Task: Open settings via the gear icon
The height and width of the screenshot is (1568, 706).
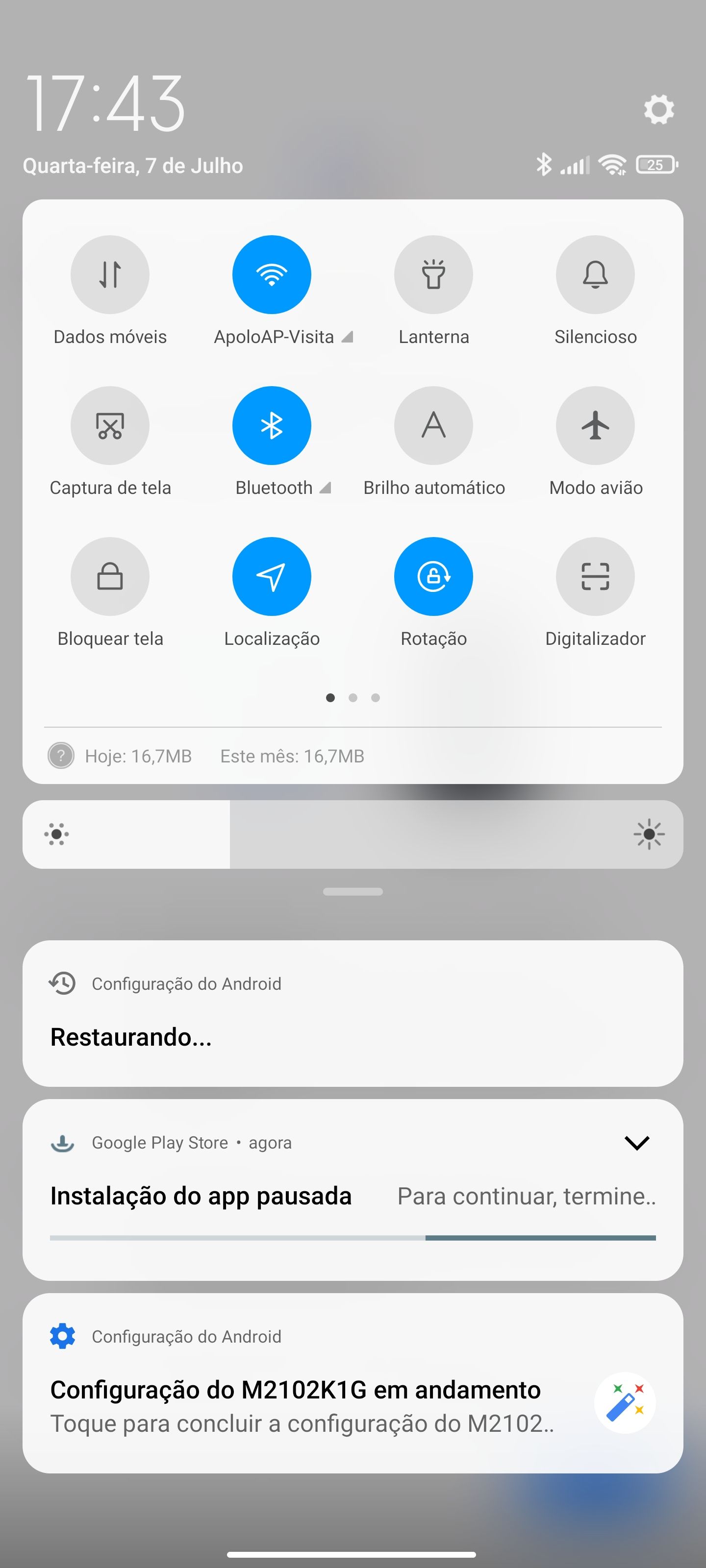Action: [658, 110]
